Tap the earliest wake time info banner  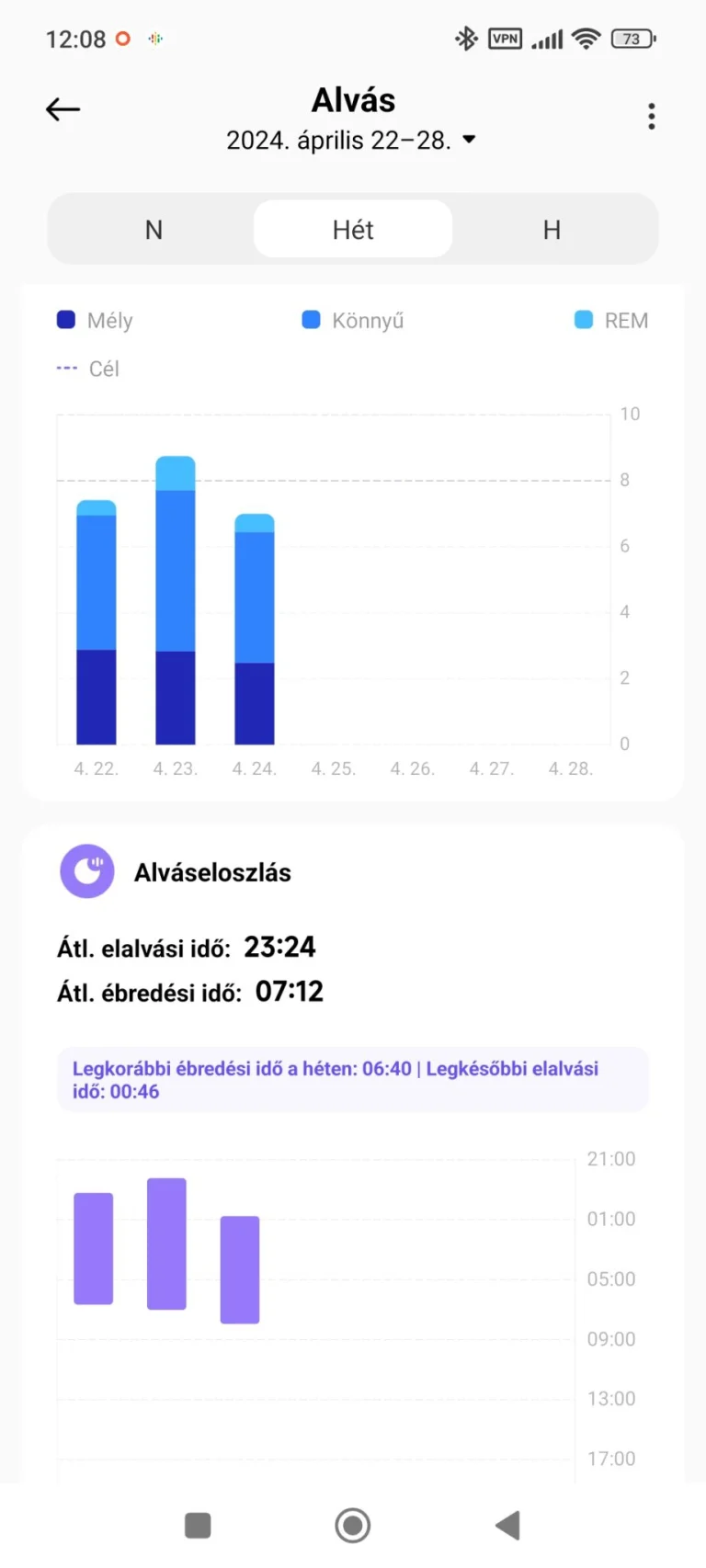click(352, 1079)
